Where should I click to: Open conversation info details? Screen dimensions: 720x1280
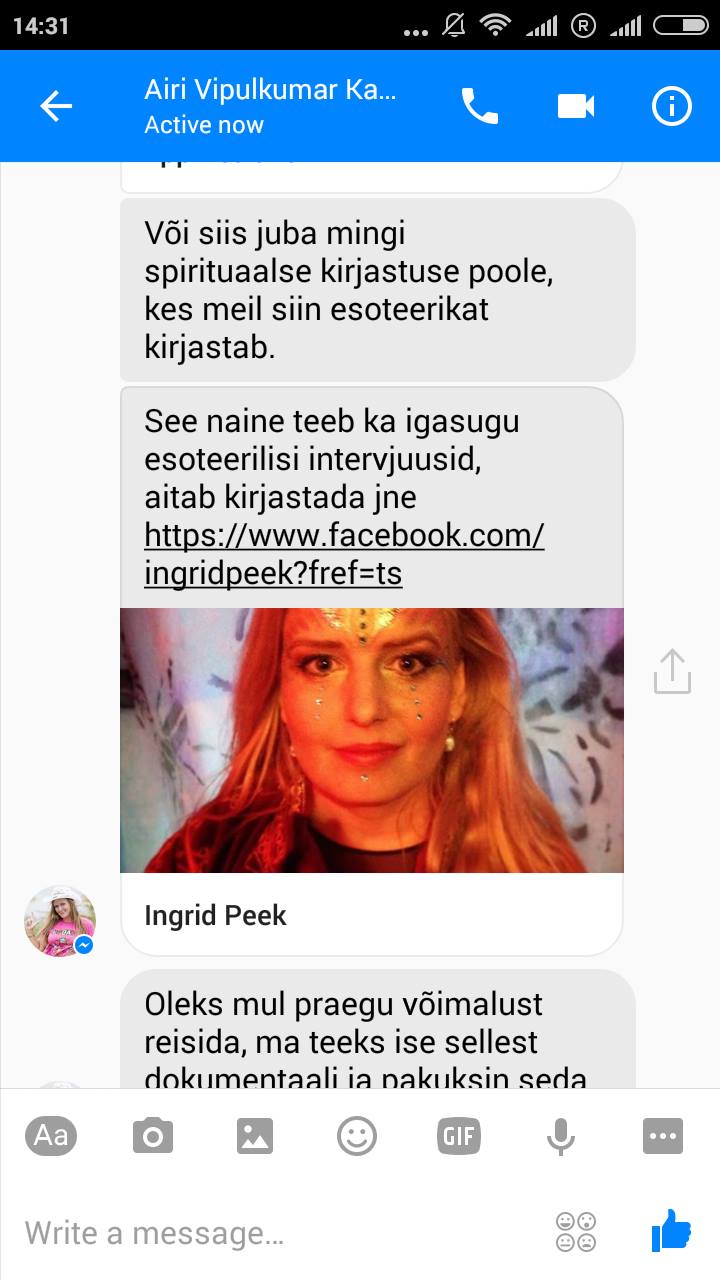(672, 106)
